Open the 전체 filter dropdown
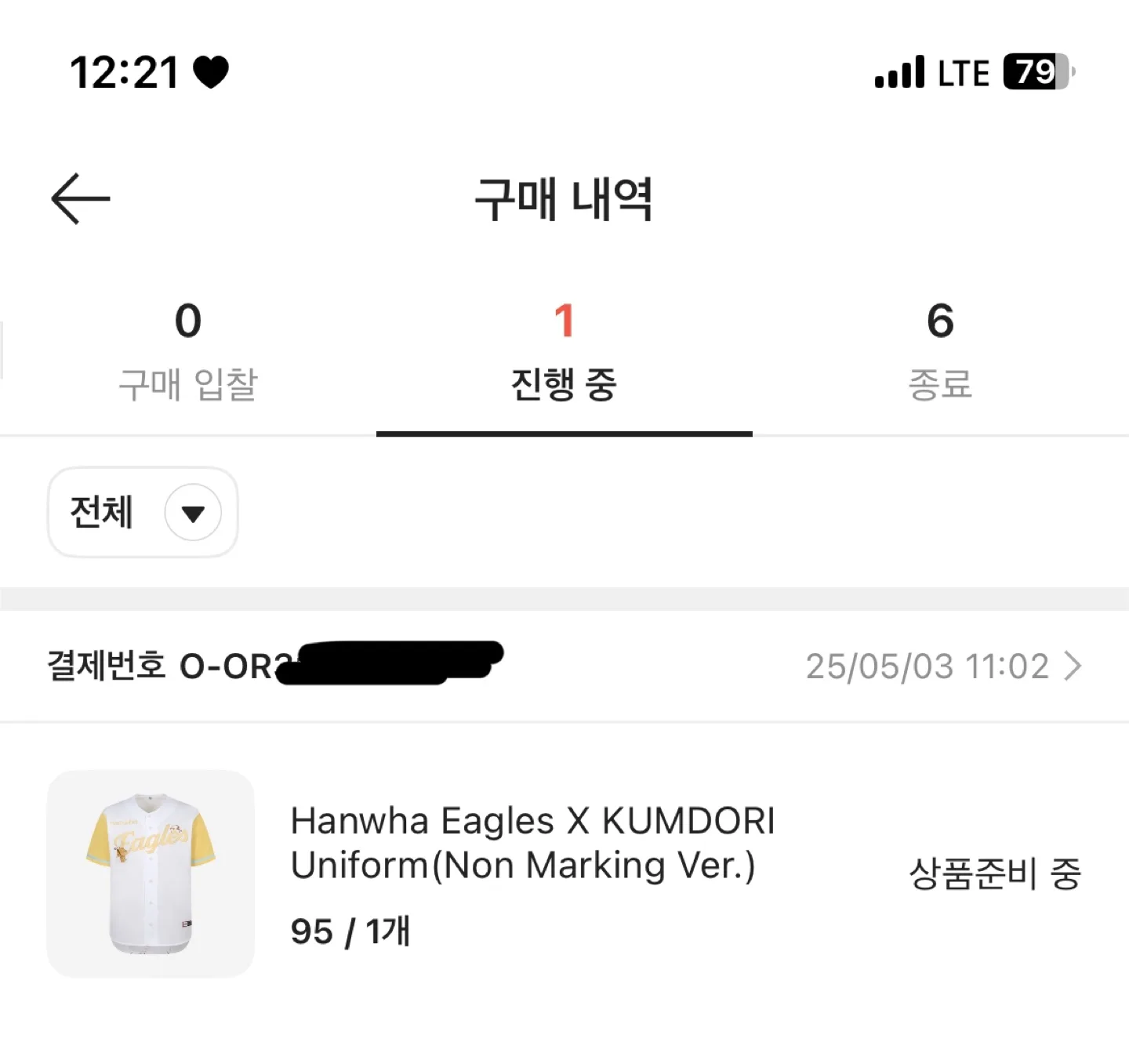Image resolution: width=1129 pixels, height=1064 pixels. (x=143, y=513)
